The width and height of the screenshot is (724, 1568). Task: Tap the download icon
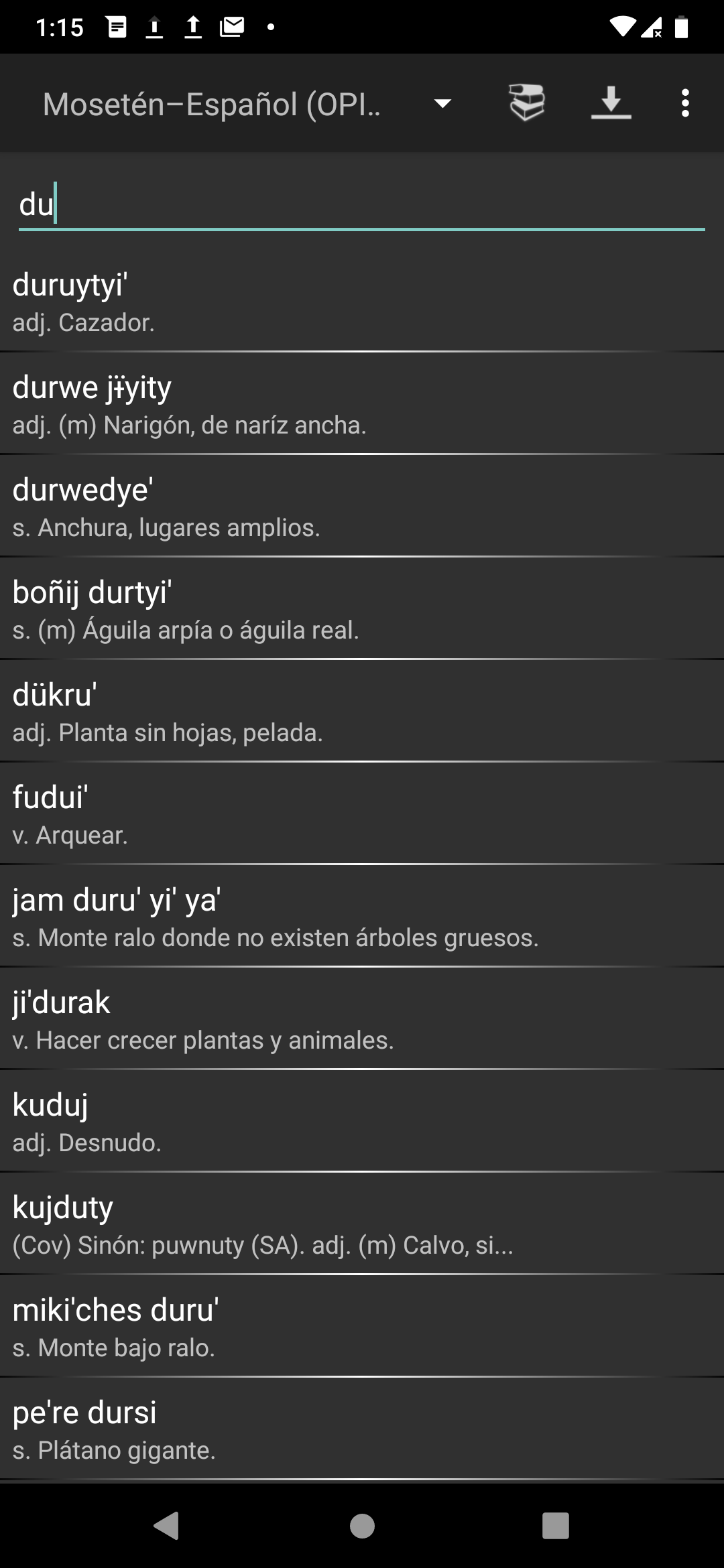[x=611, y=103]
